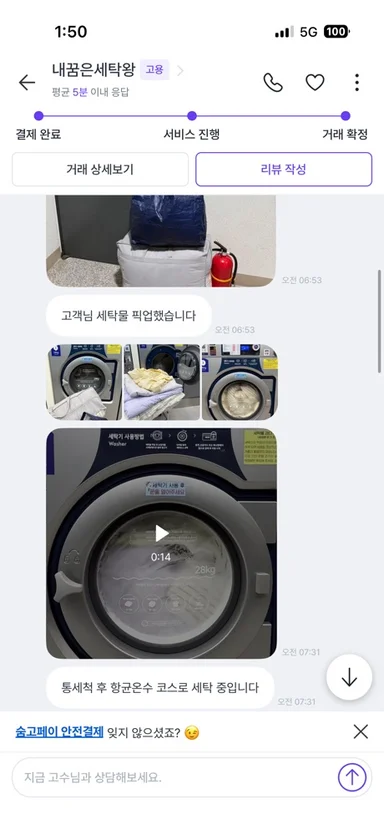
Task: Open the folded blankets photo
Action: (162, 382)
